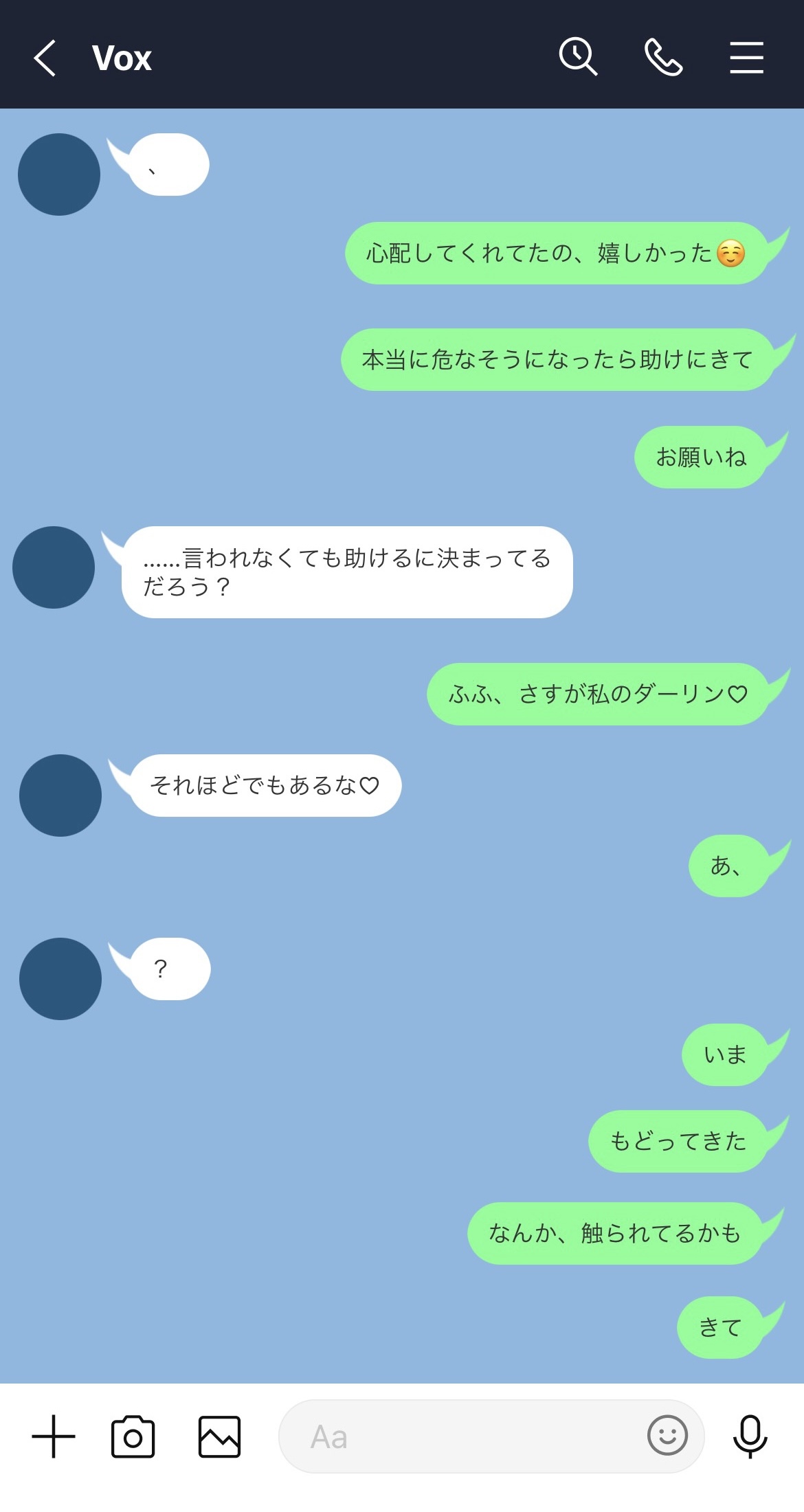The image size is (804, 1512).
Task: Open the emoji sticker picker
Action: pyautogui.click(x=667, y=1435)
